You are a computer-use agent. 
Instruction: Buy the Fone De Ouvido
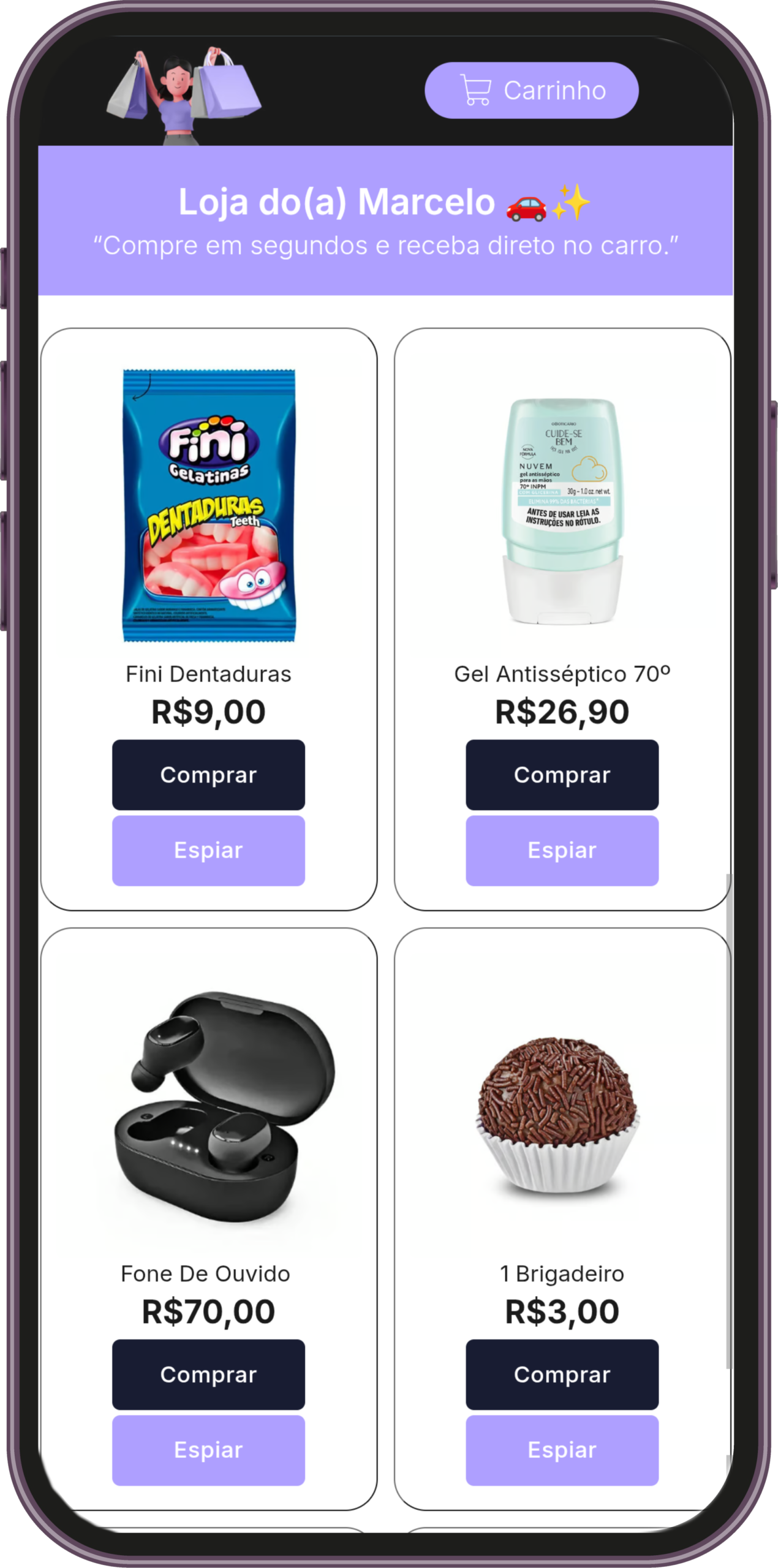click(208, 1374)
